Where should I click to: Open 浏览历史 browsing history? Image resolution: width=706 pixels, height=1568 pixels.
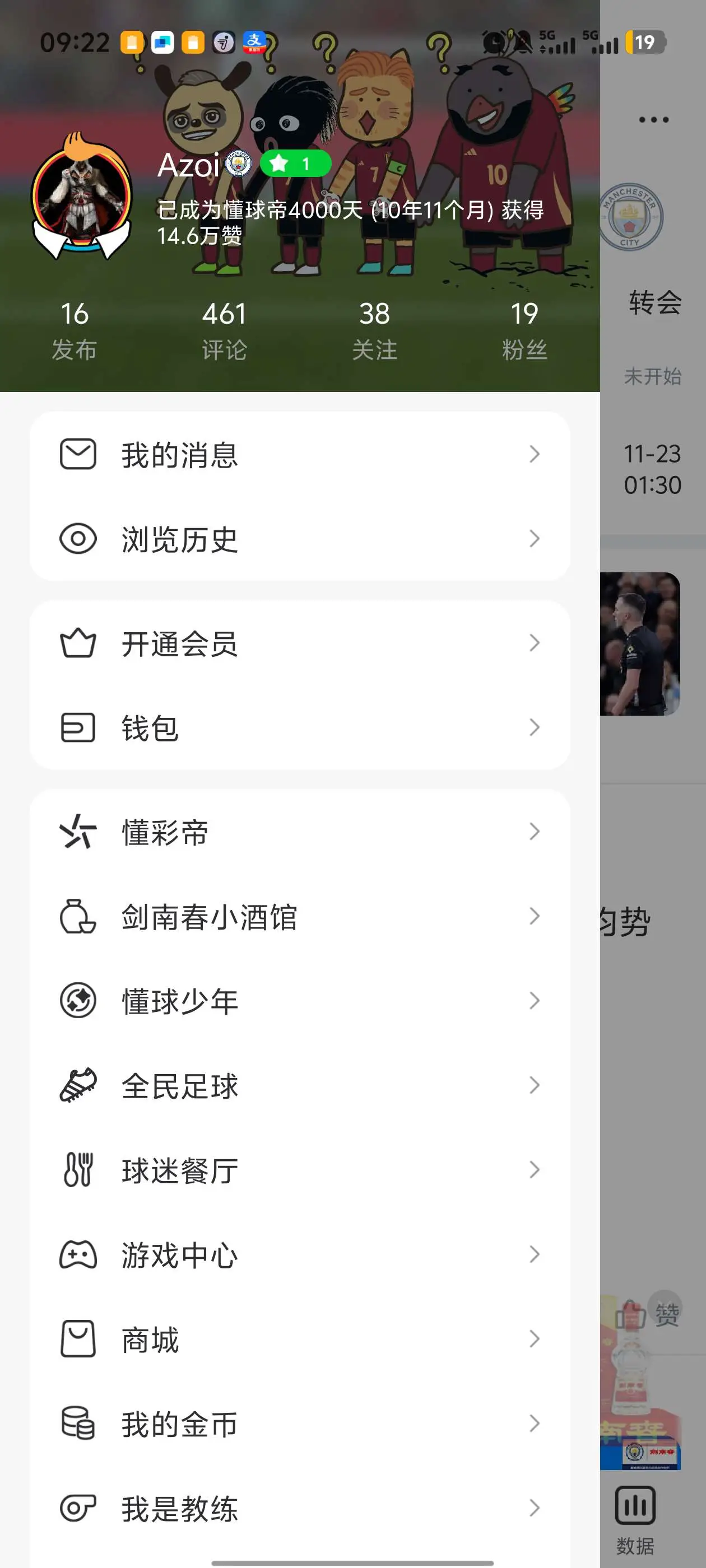(300, 539)
